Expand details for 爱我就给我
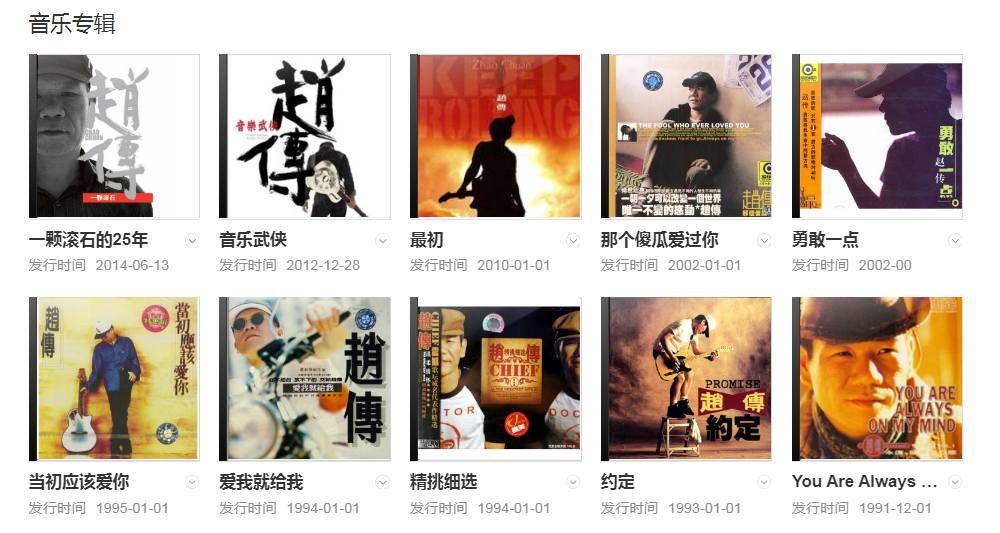Viewport: 1000px width, 533px height. [382, 482]
